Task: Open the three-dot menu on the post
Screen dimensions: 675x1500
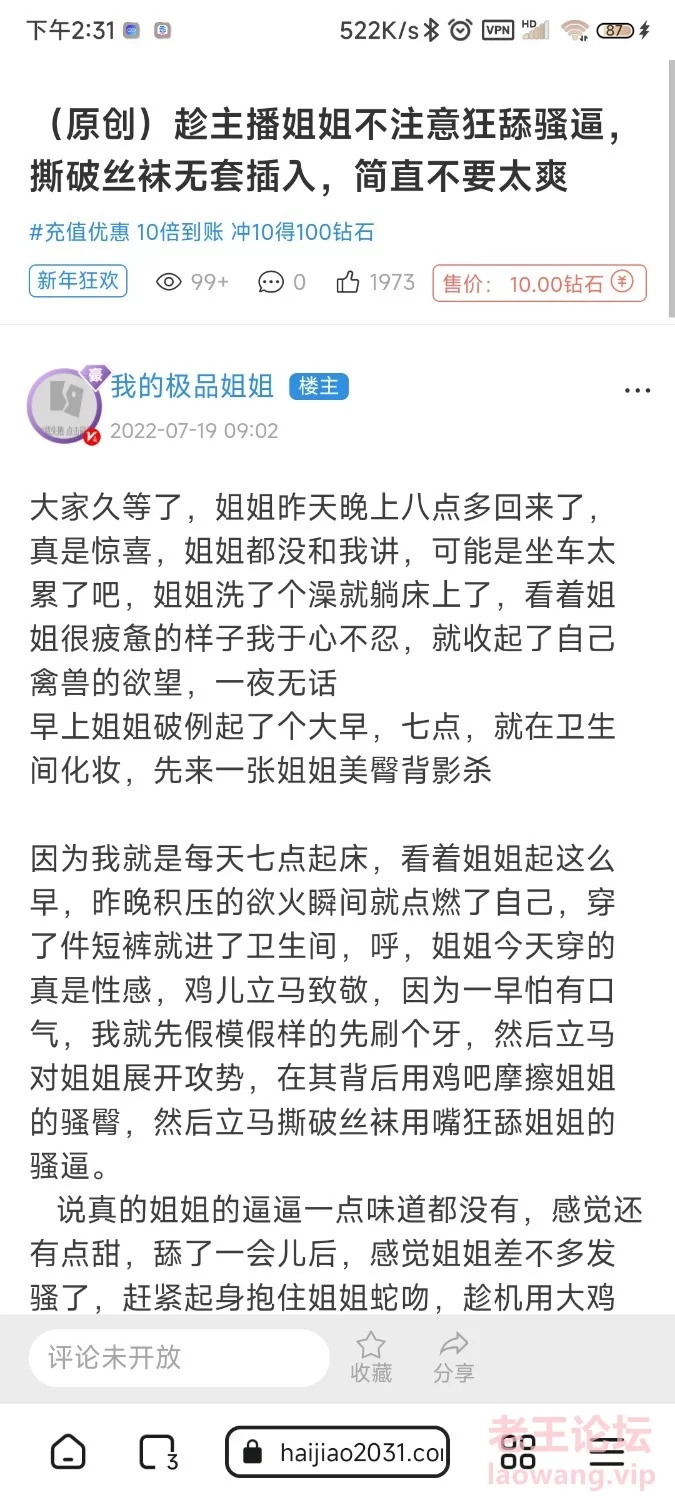Action: (x=637, y=391)
